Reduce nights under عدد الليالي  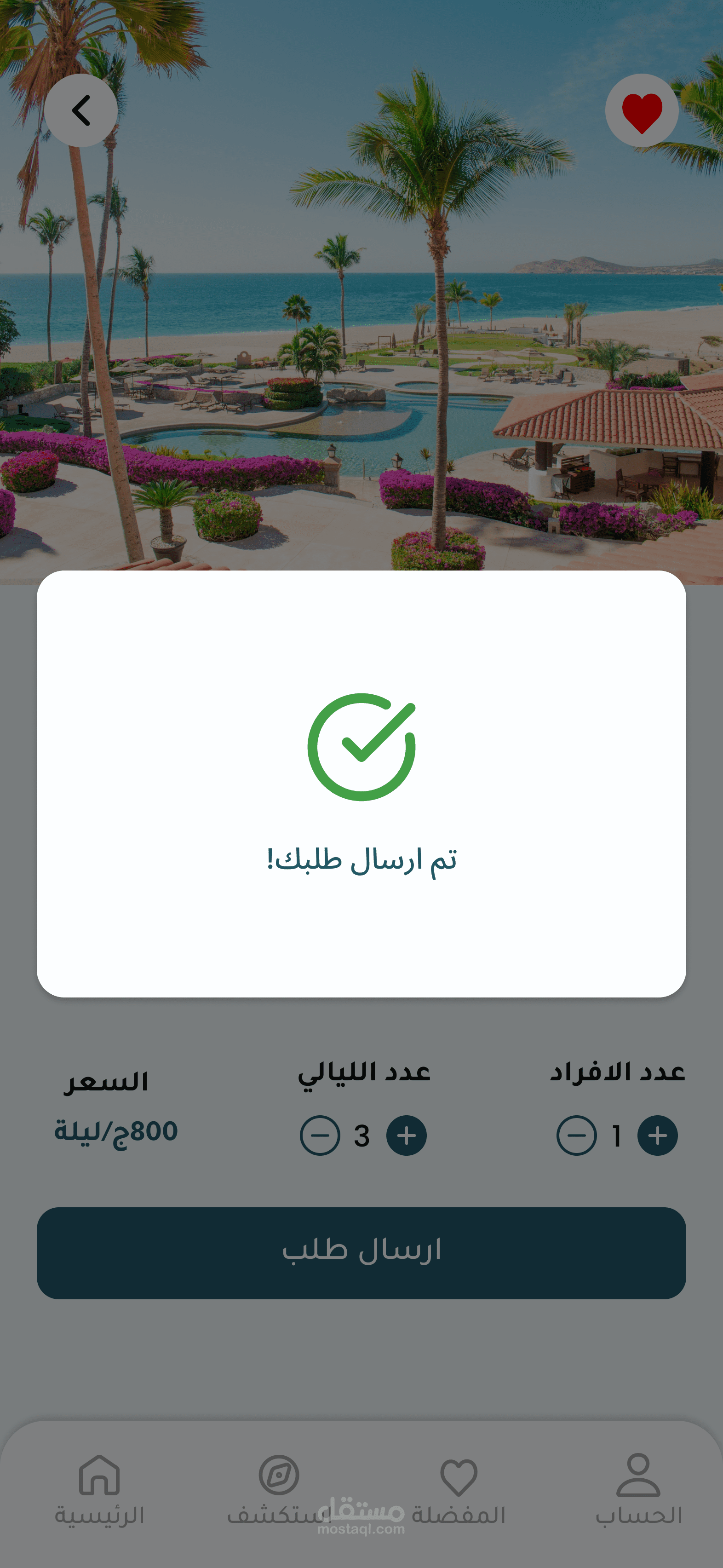pyautogui.click(x=320, y=1135)
